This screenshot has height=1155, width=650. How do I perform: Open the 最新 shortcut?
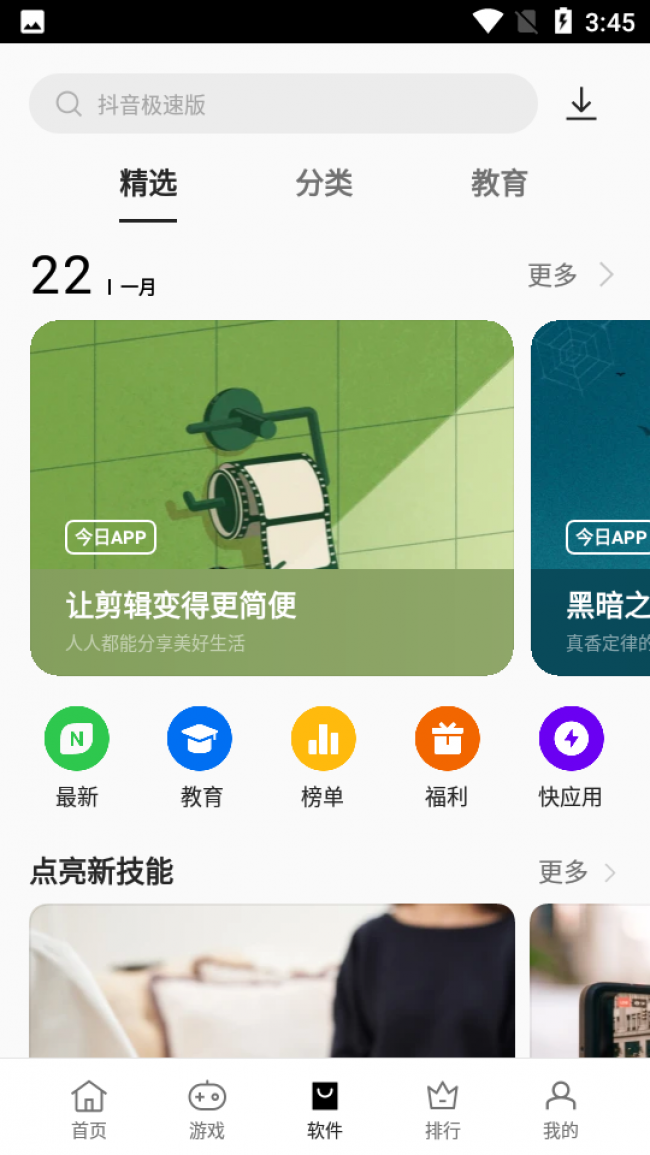(77, 757)
